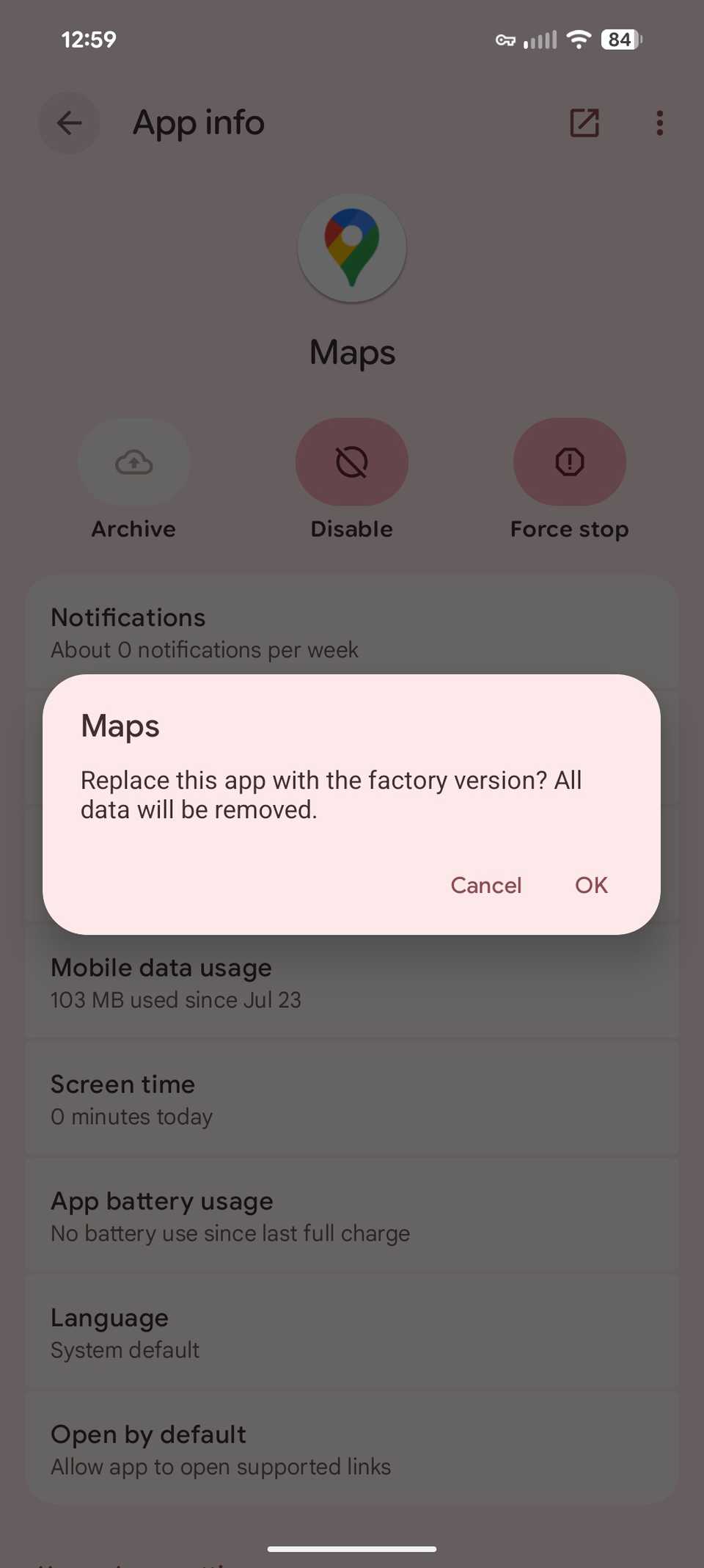Screen dimensions: 704x1568
Task: Confirm factory version replacement with OK
Action: point(591,885)
